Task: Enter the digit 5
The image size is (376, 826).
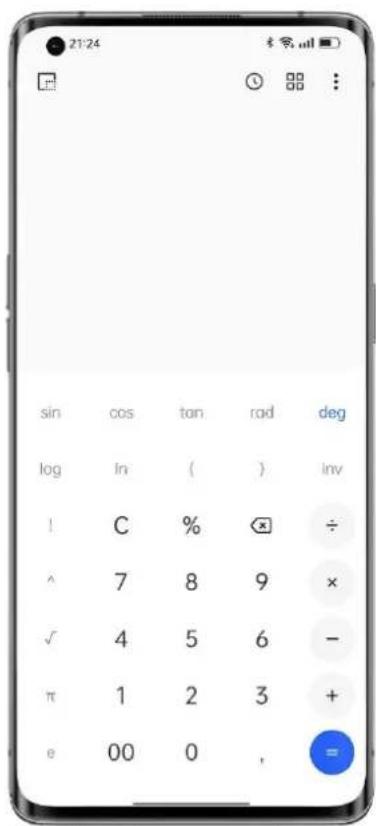Action: point(191,639)
